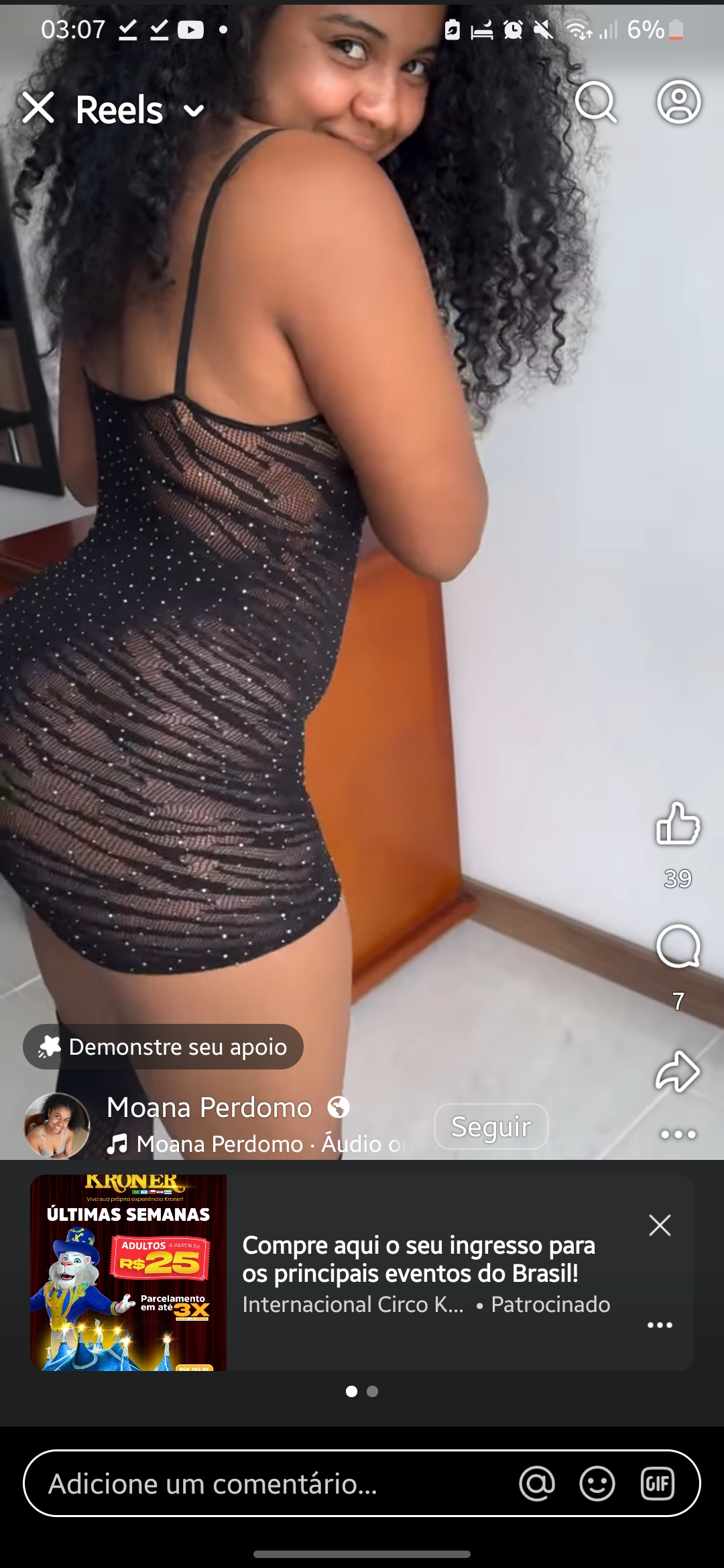
Task: Expand the Reels dropdown menu
Action: click(x=194, y=111)
